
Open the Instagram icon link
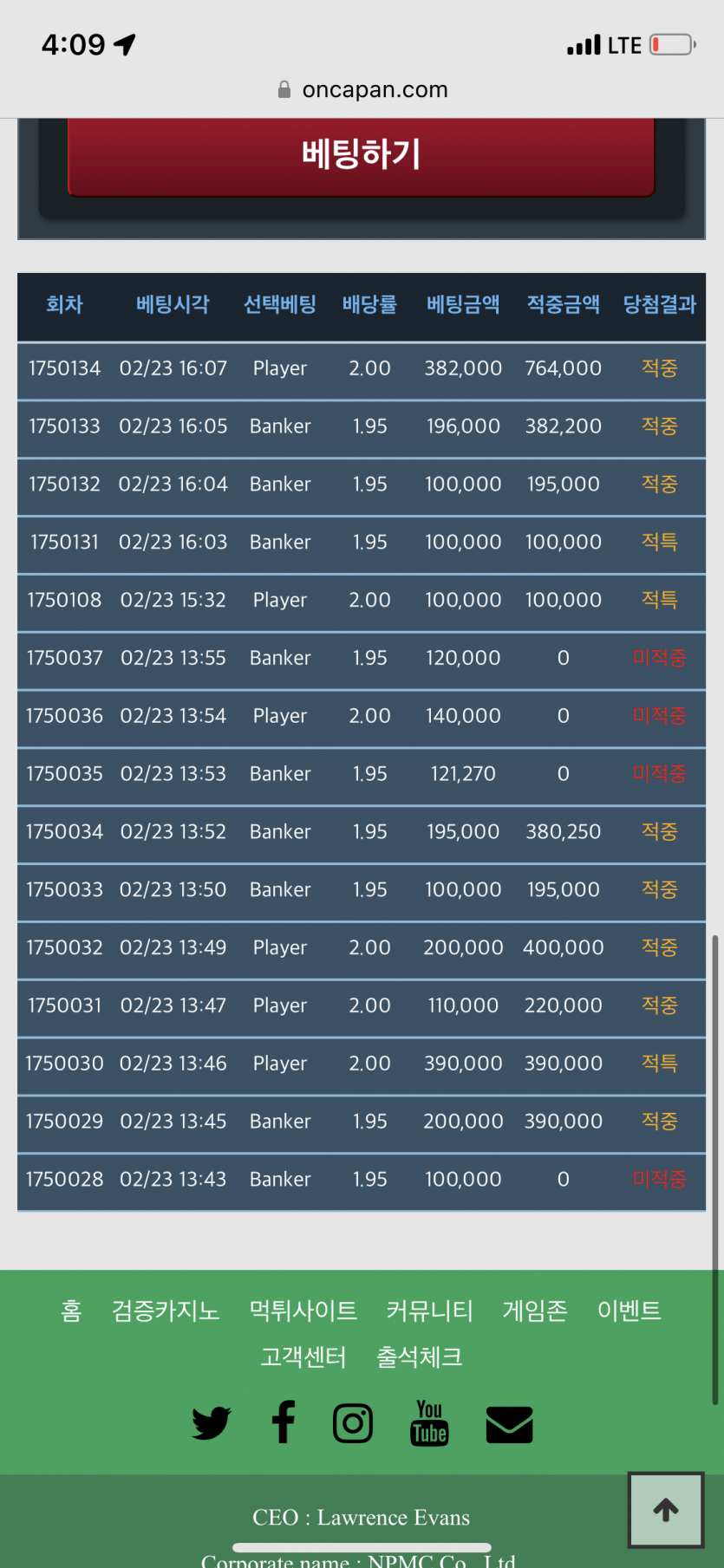point(353,1422)
